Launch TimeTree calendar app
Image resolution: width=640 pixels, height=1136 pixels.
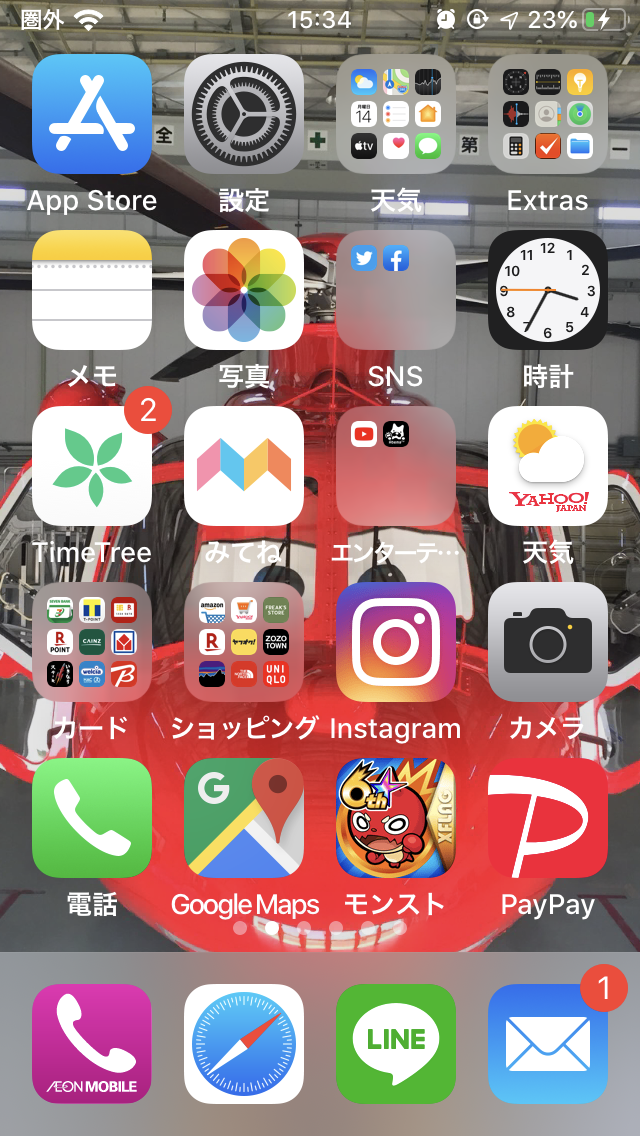(x=92, y=466)
